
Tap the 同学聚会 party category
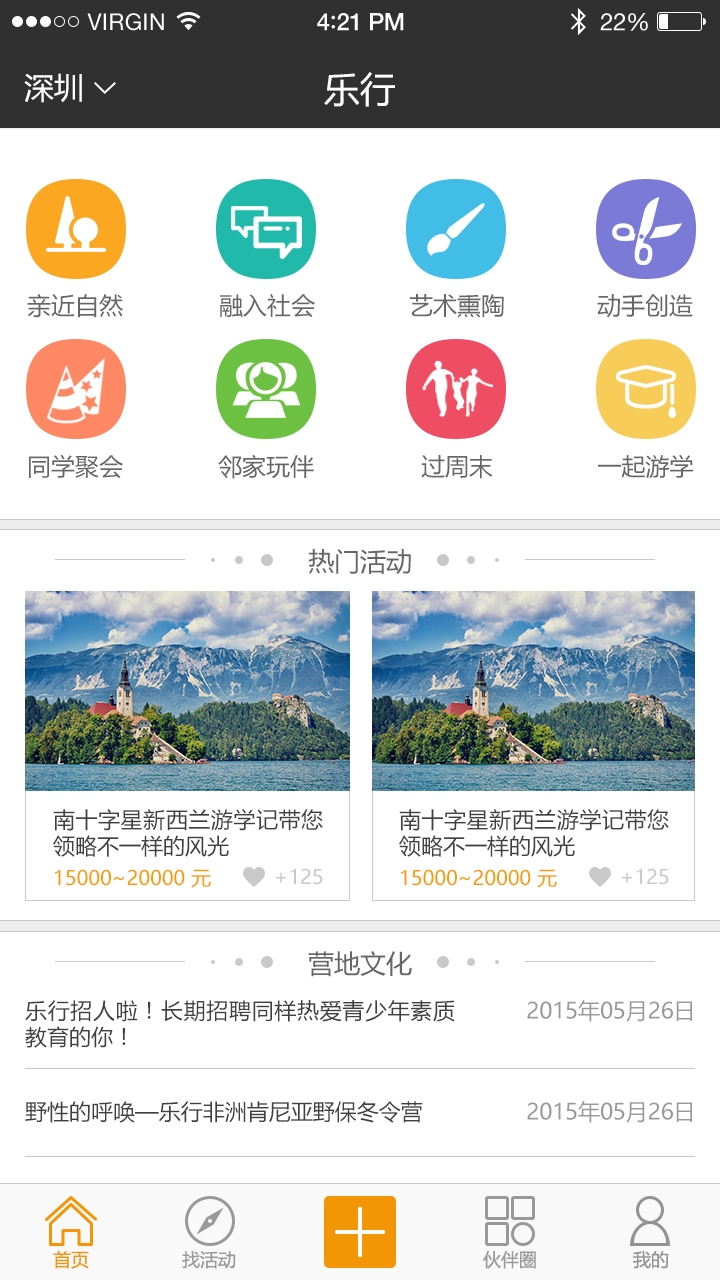(76, 390)
